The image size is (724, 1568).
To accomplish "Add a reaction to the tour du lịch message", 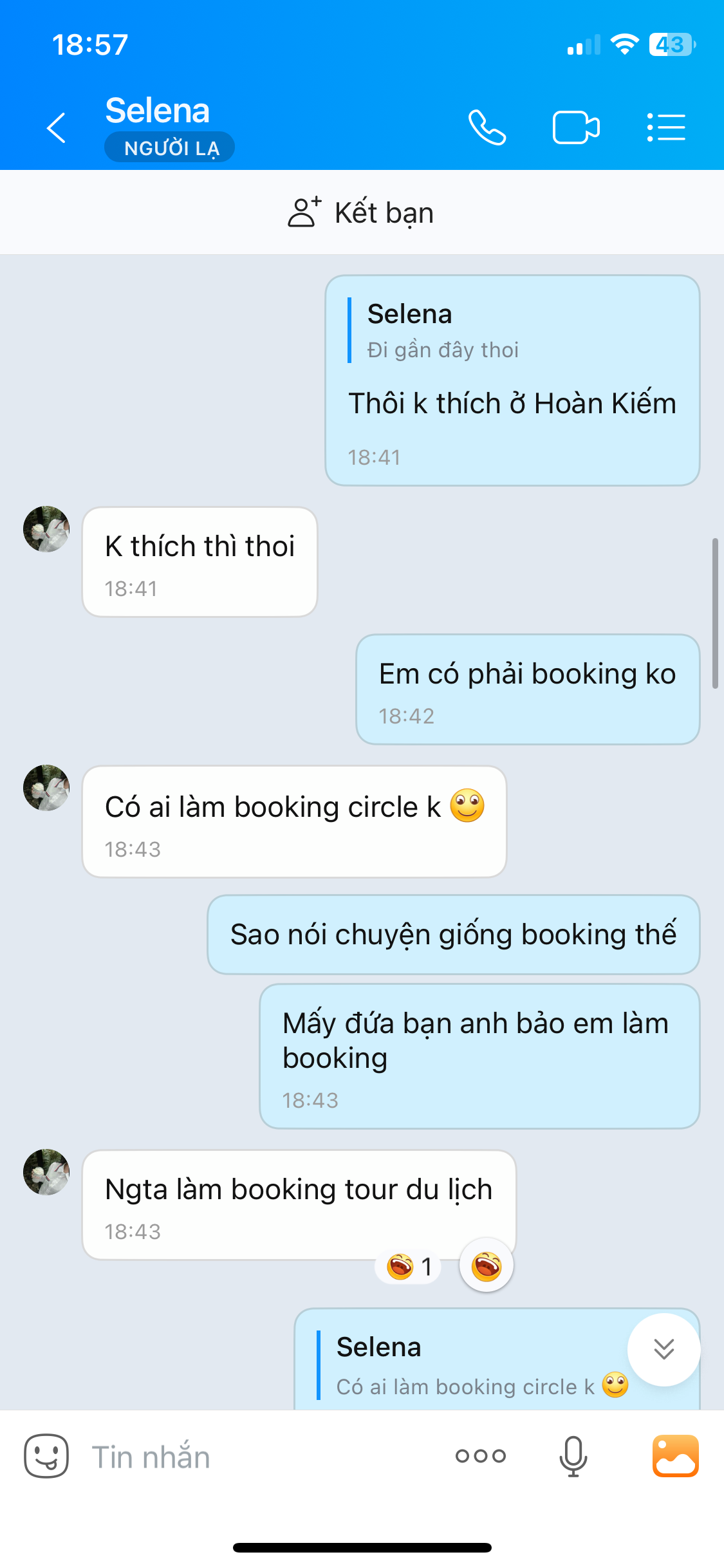I will pyautogui.click(x=487, y=1266).
